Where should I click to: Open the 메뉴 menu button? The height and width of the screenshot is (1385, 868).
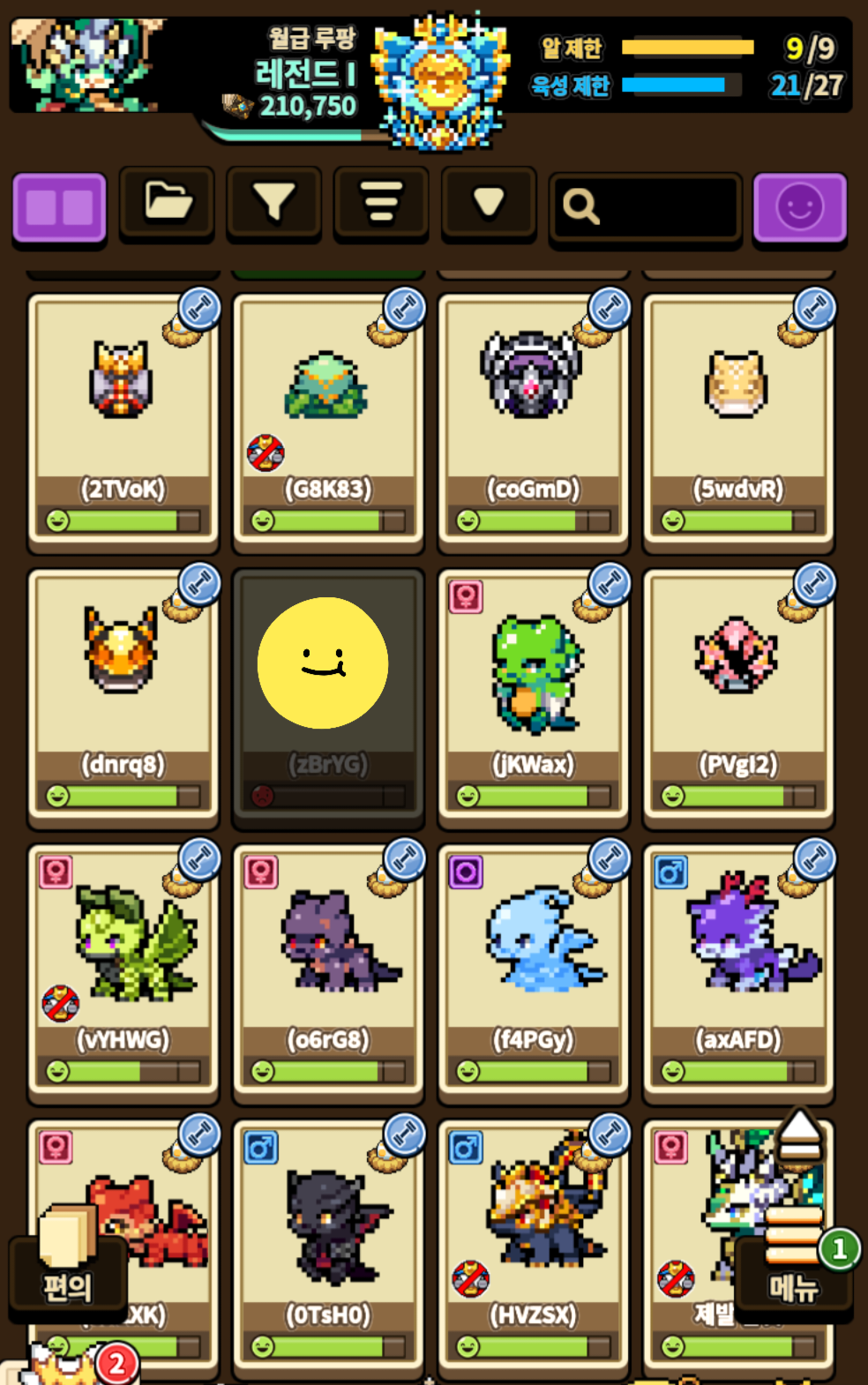pos(793,1270)
